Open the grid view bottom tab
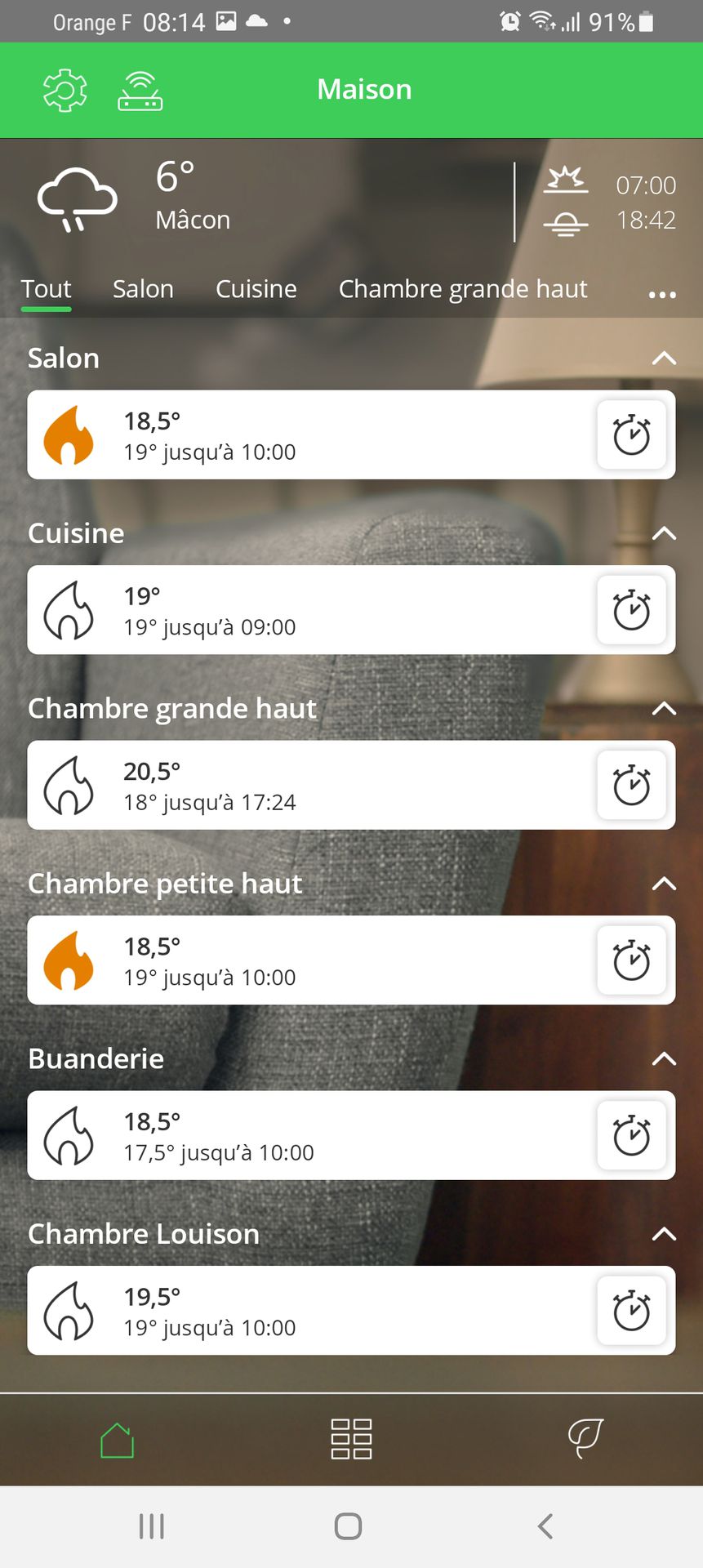This screenshot has height=1568, width=703. coord(351,1439)
